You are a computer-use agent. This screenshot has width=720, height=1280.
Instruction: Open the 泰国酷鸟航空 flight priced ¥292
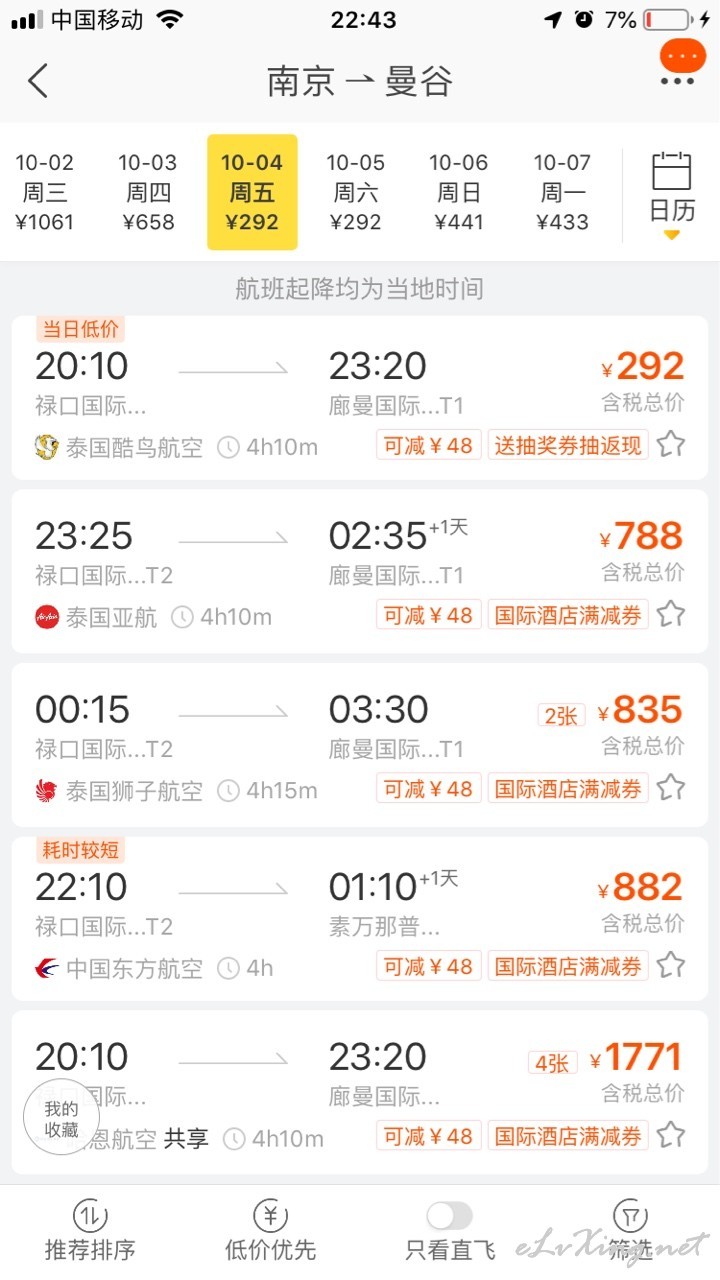(x=360, y=398)
